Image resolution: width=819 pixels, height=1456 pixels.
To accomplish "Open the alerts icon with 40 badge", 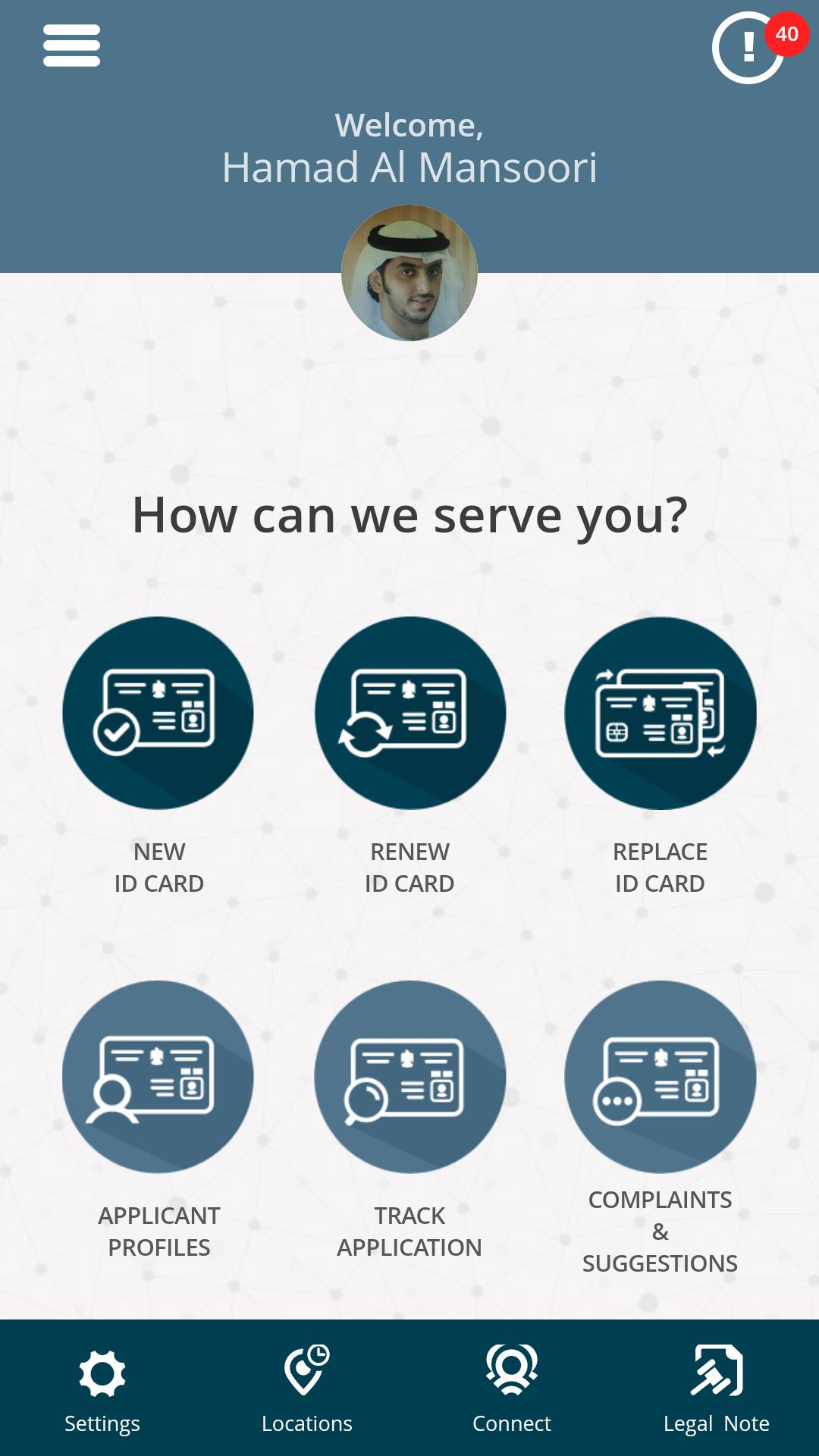I will (748, 48).
